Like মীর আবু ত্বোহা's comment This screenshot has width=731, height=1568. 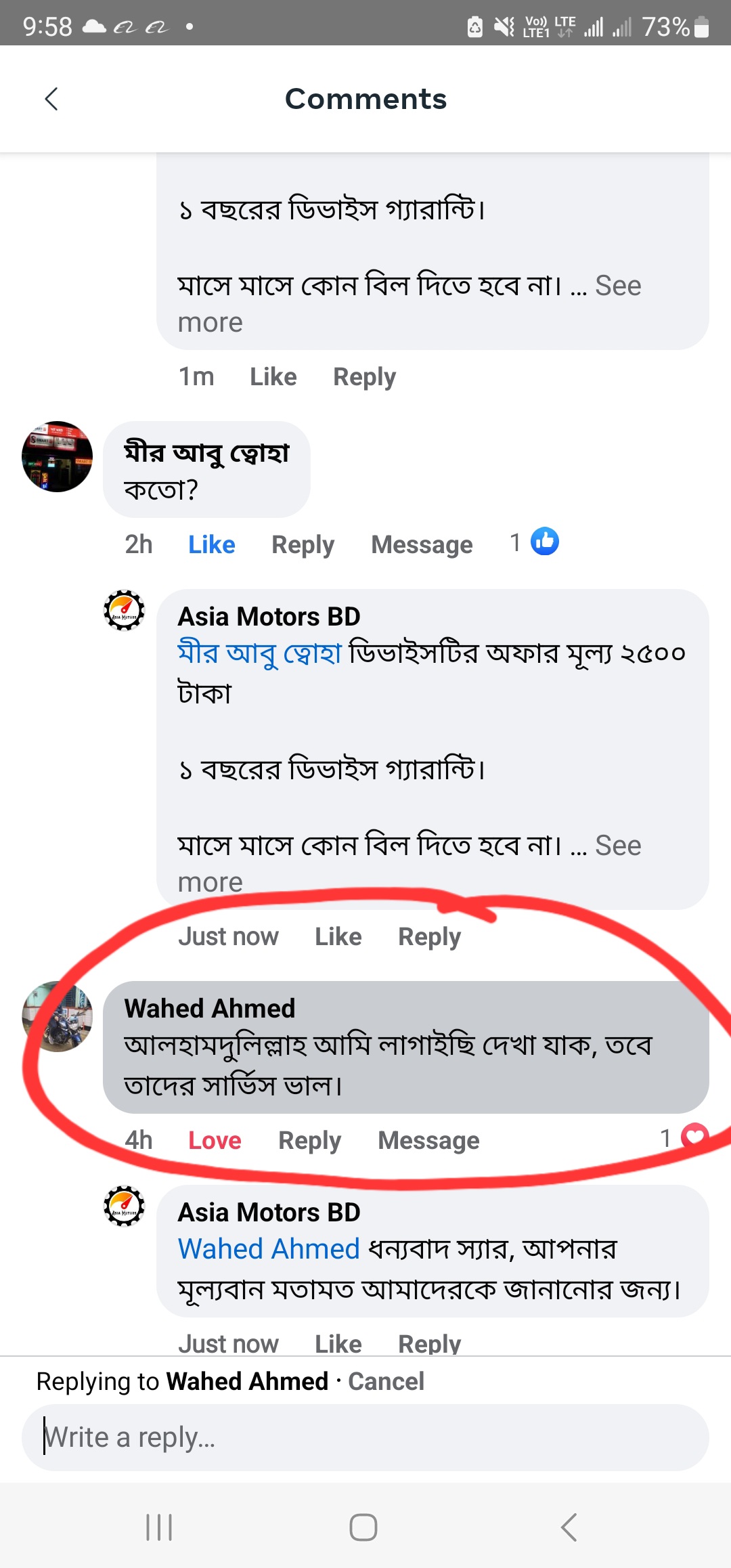211,544
